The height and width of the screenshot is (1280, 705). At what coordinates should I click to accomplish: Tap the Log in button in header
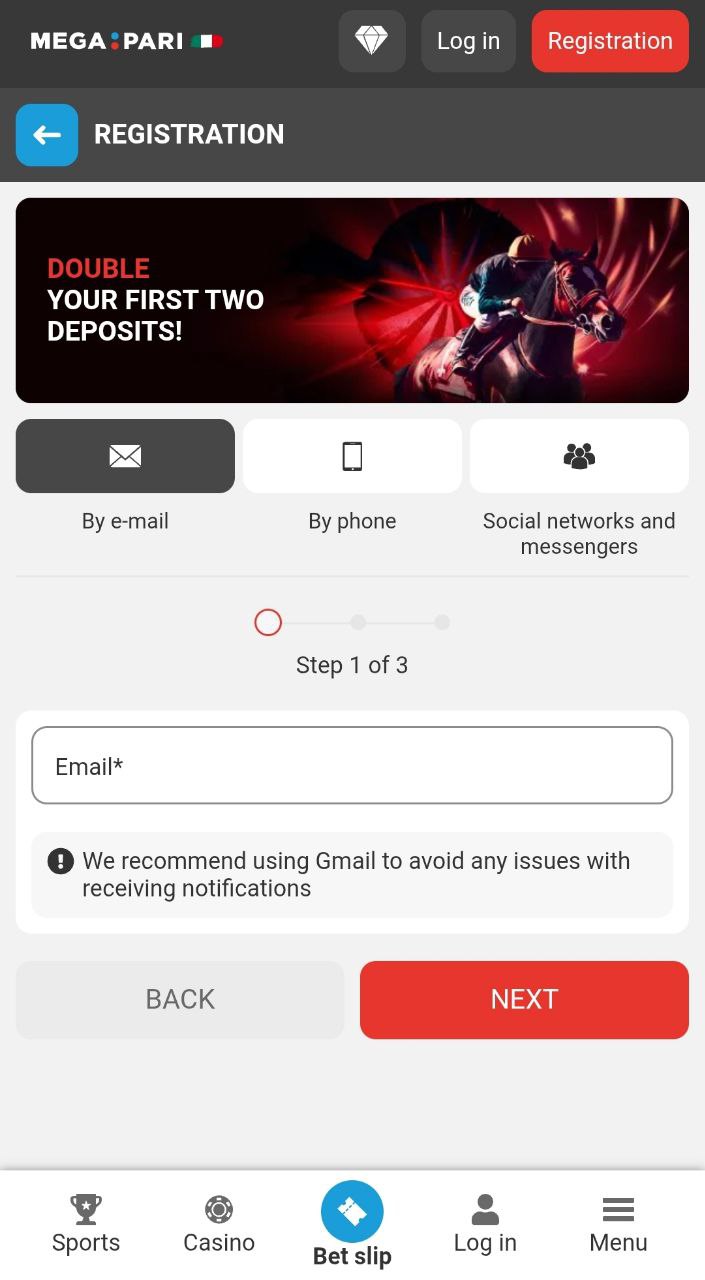468,41
